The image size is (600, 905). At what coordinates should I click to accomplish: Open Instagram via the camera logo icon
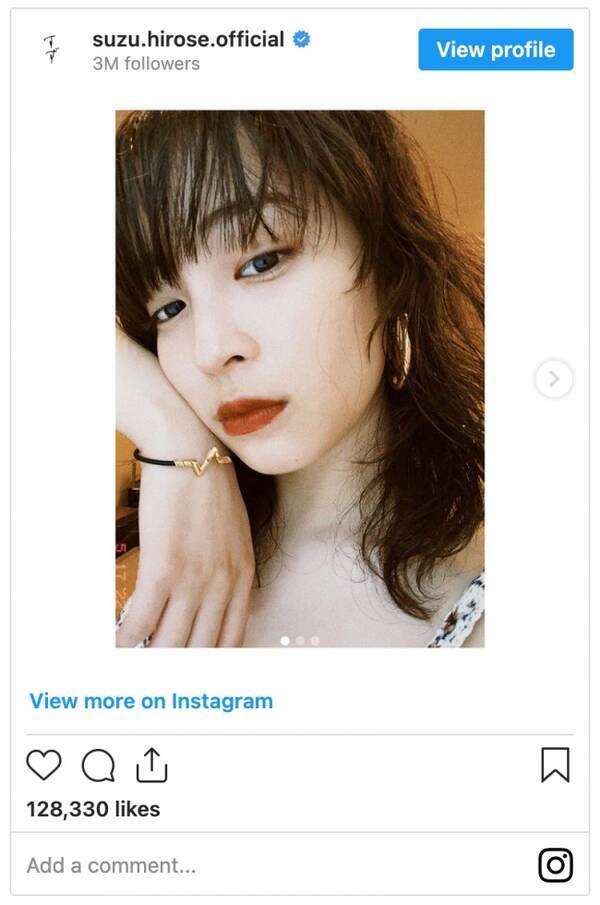coord(555,865)
